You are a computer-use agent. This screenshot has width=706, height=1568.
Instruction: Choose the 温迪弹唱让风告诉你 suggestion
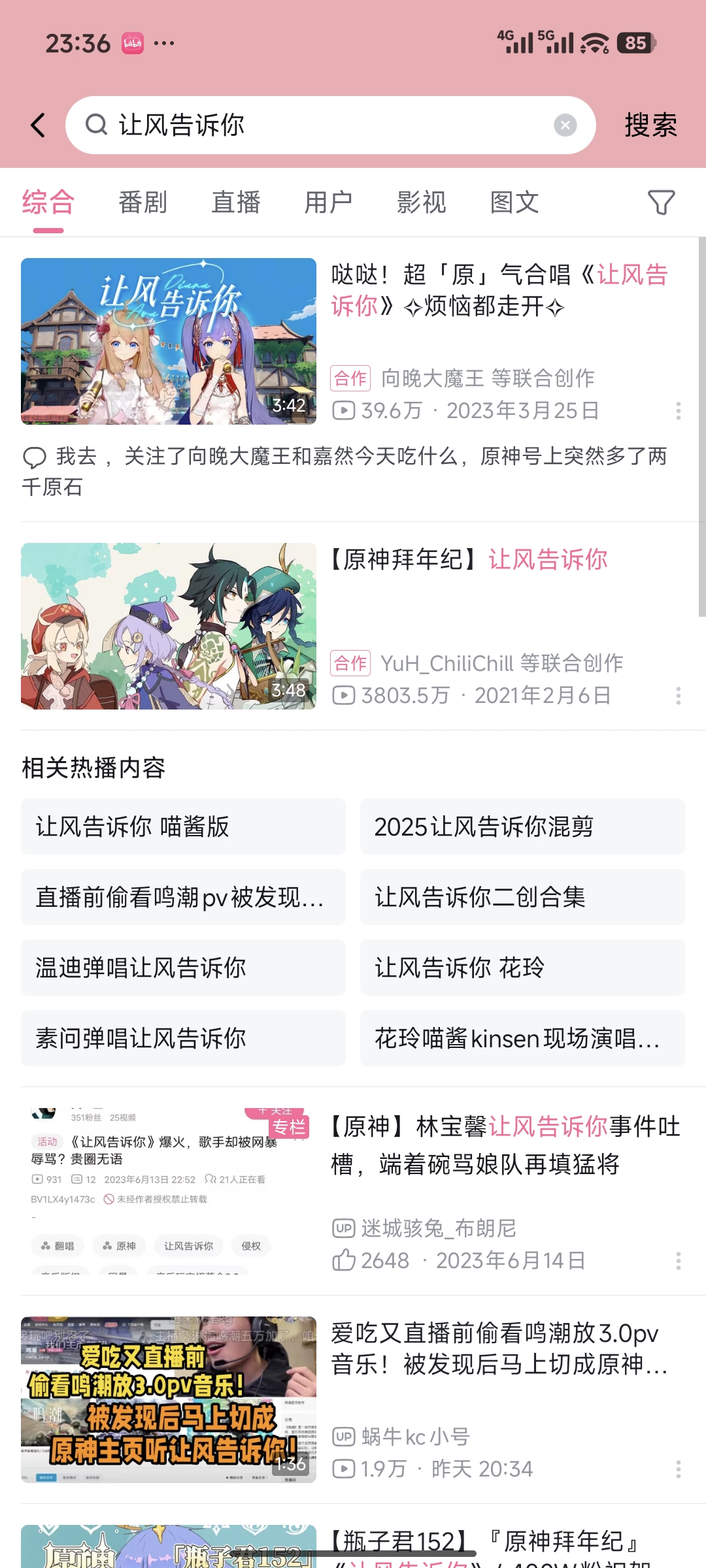pos(183,968)
